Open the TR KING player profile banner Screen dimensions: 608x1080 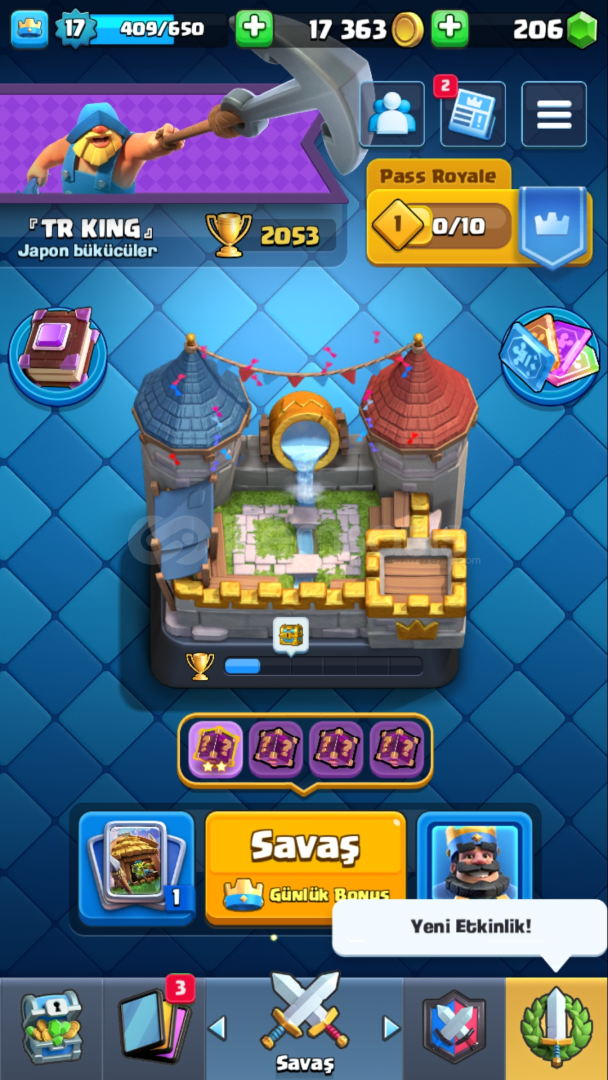pos(174,174)
